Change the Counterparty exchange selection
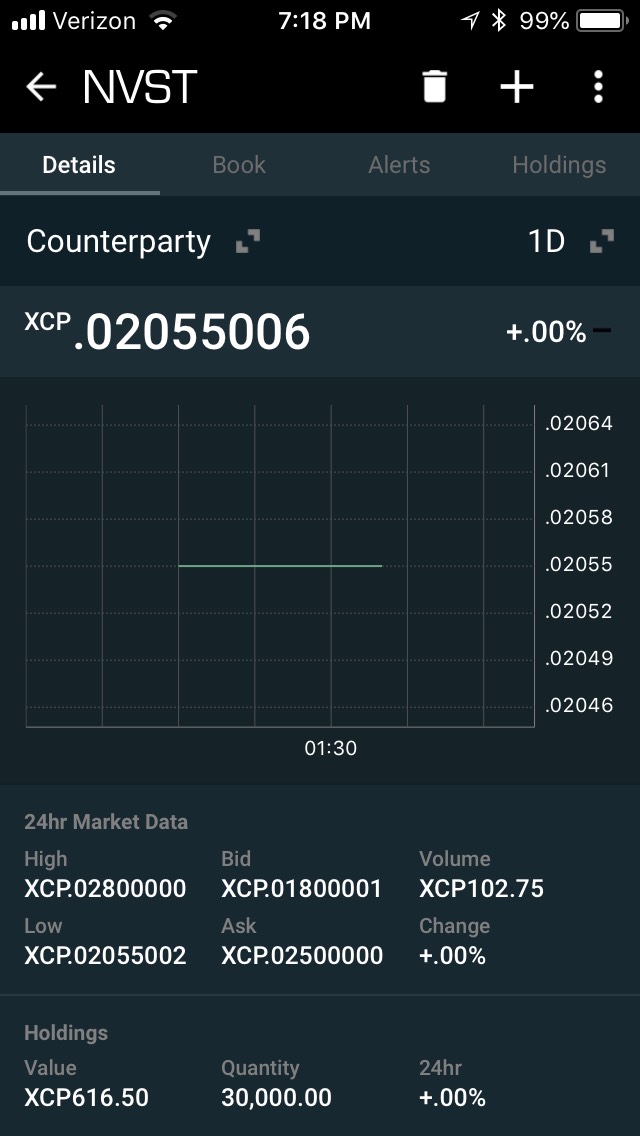 (x=142, y=241)
